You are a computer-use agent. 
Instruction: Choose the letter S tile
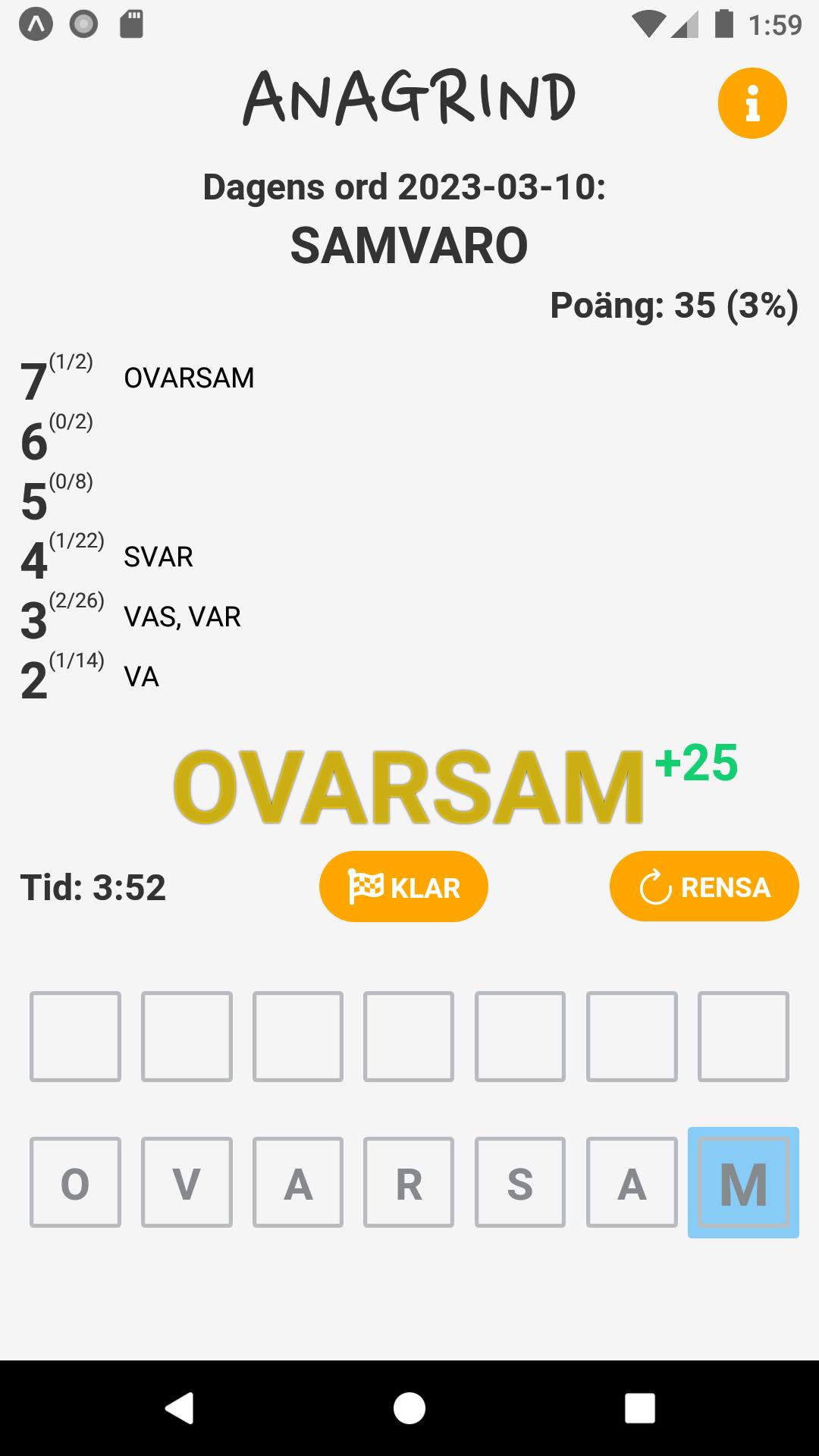point(520,1182)
